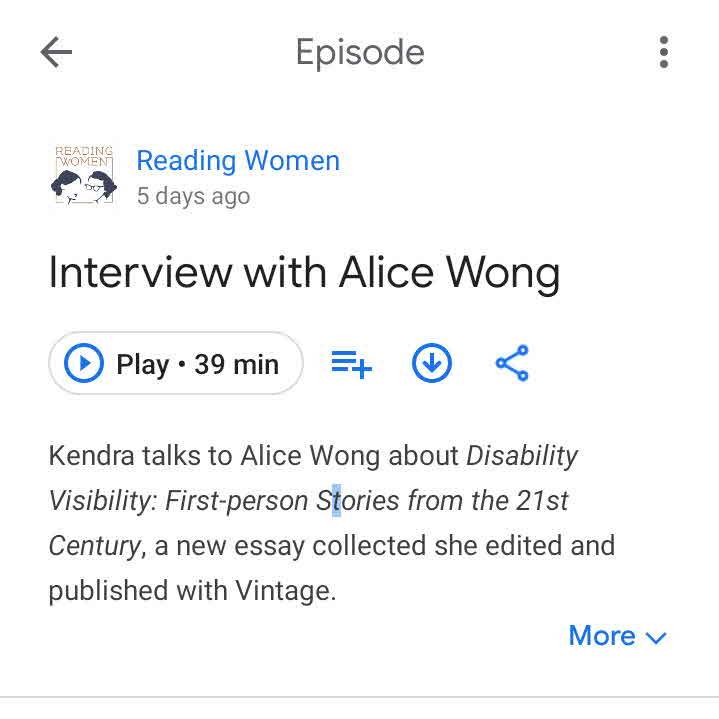Open the Reading Women podcast page
Viewport: 719px width, 719px height.
click(x=238, y=161)
